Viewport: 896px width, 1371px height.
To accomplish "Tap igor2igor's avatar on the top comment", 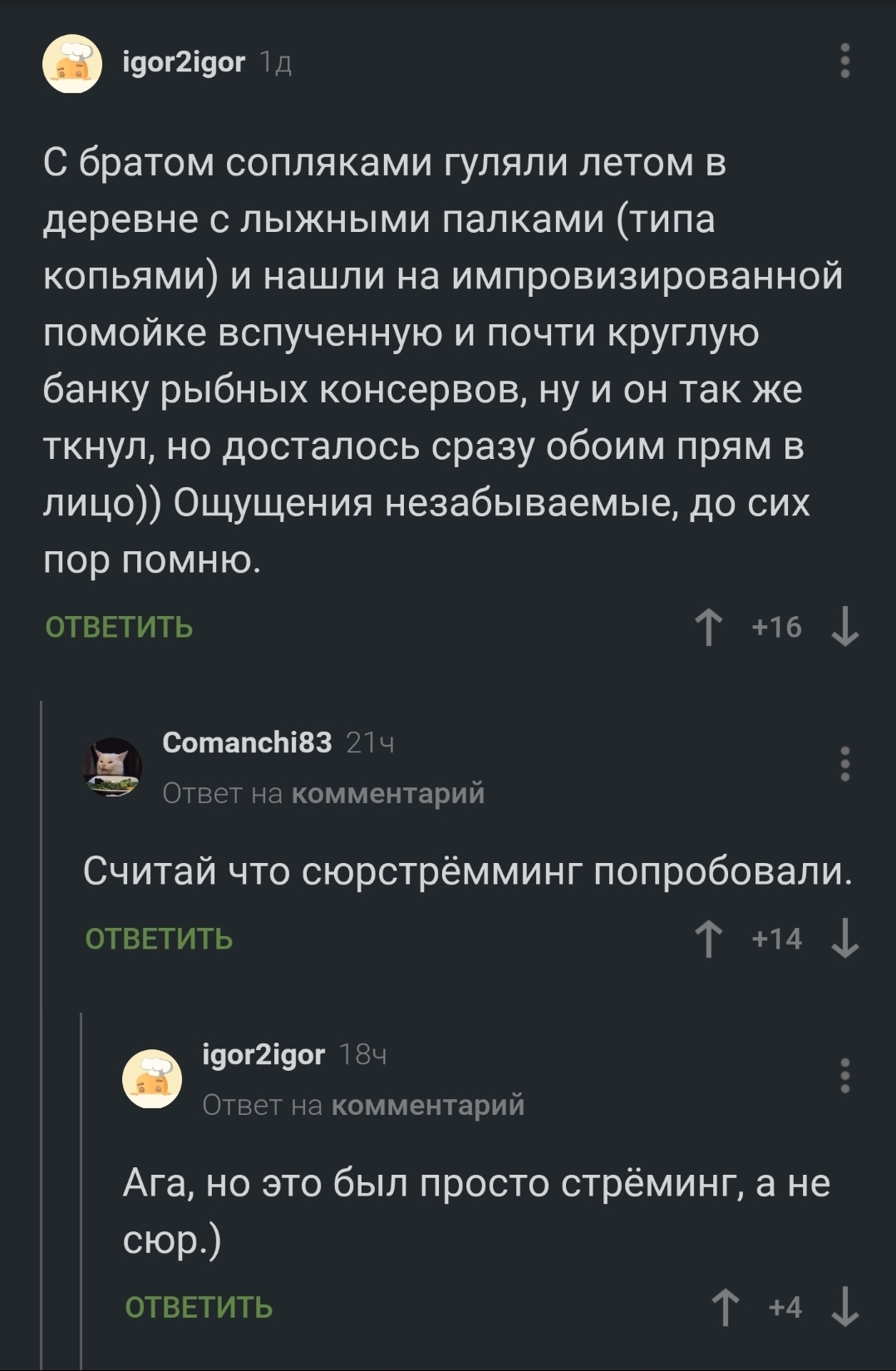I will coord(72,63).
